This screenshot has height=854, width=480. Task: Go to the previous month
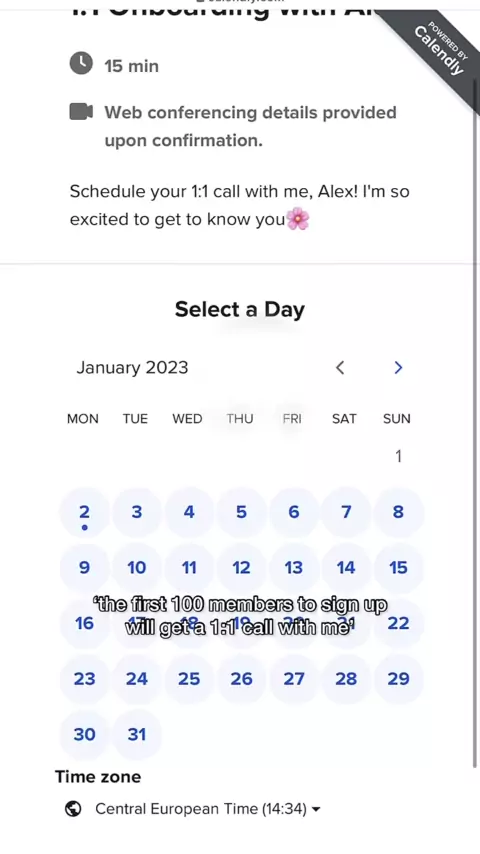[340, 368]
